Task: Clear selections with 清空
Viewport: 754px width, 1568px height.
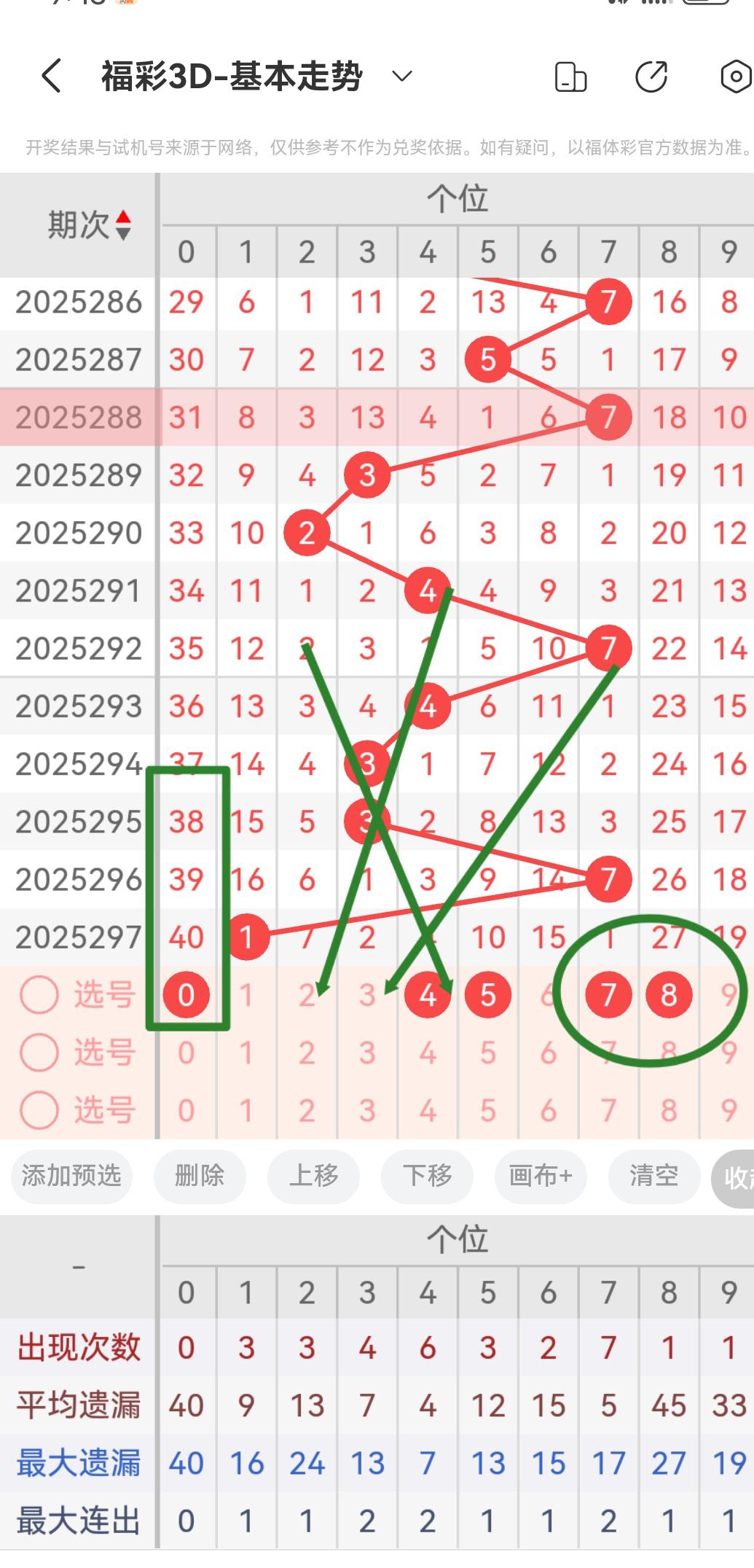Action: pyautogui.click(x=653, y=1175)
